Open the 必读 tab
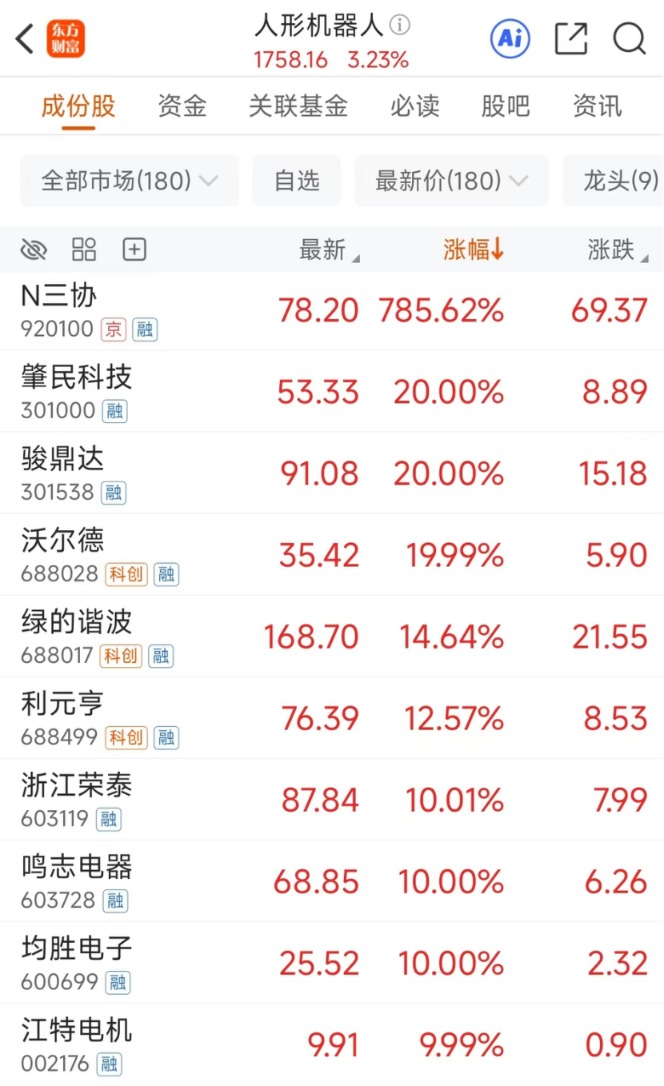 point(415,106)
